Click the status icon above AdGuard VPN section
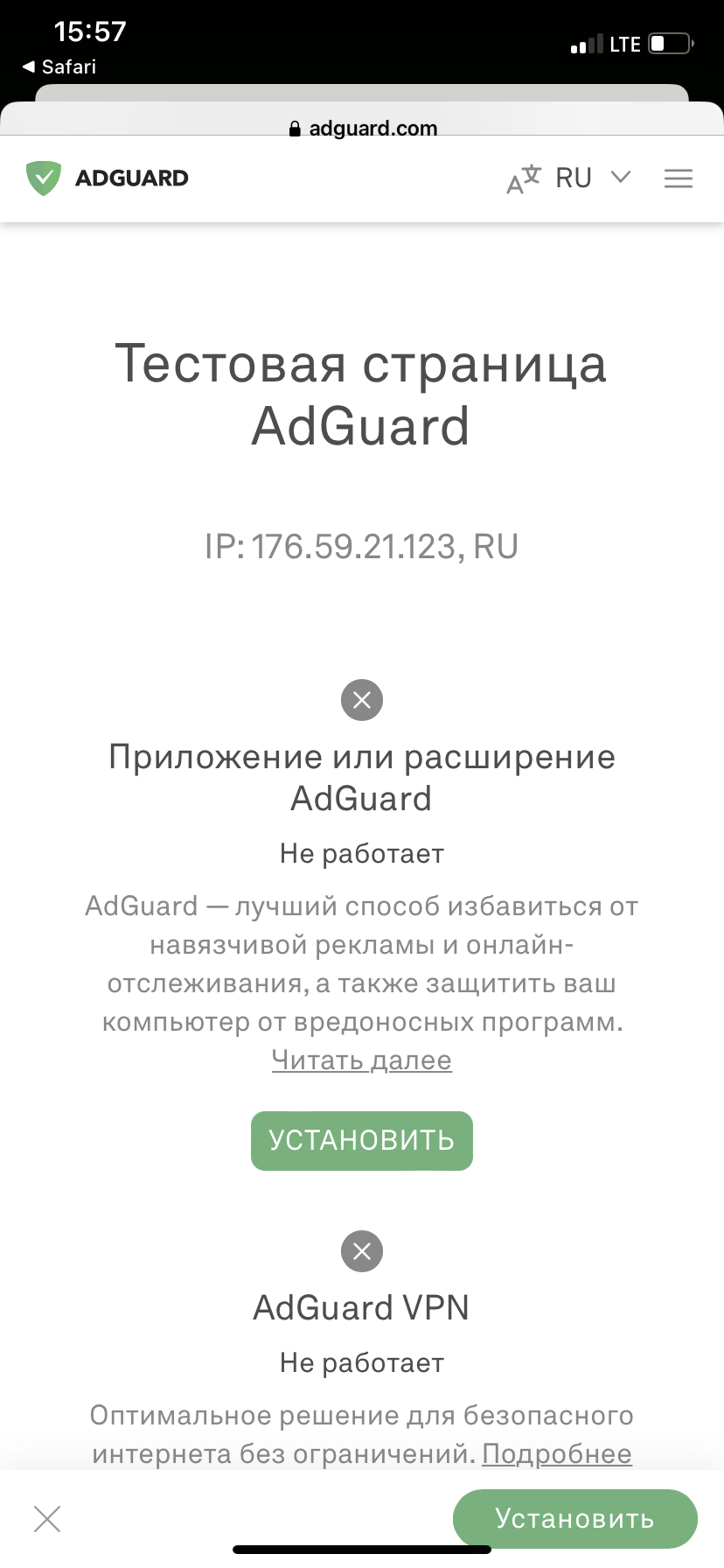The height and width of the screenshot is (1568, 724). pyautogui.click(x=361, y=1251)
